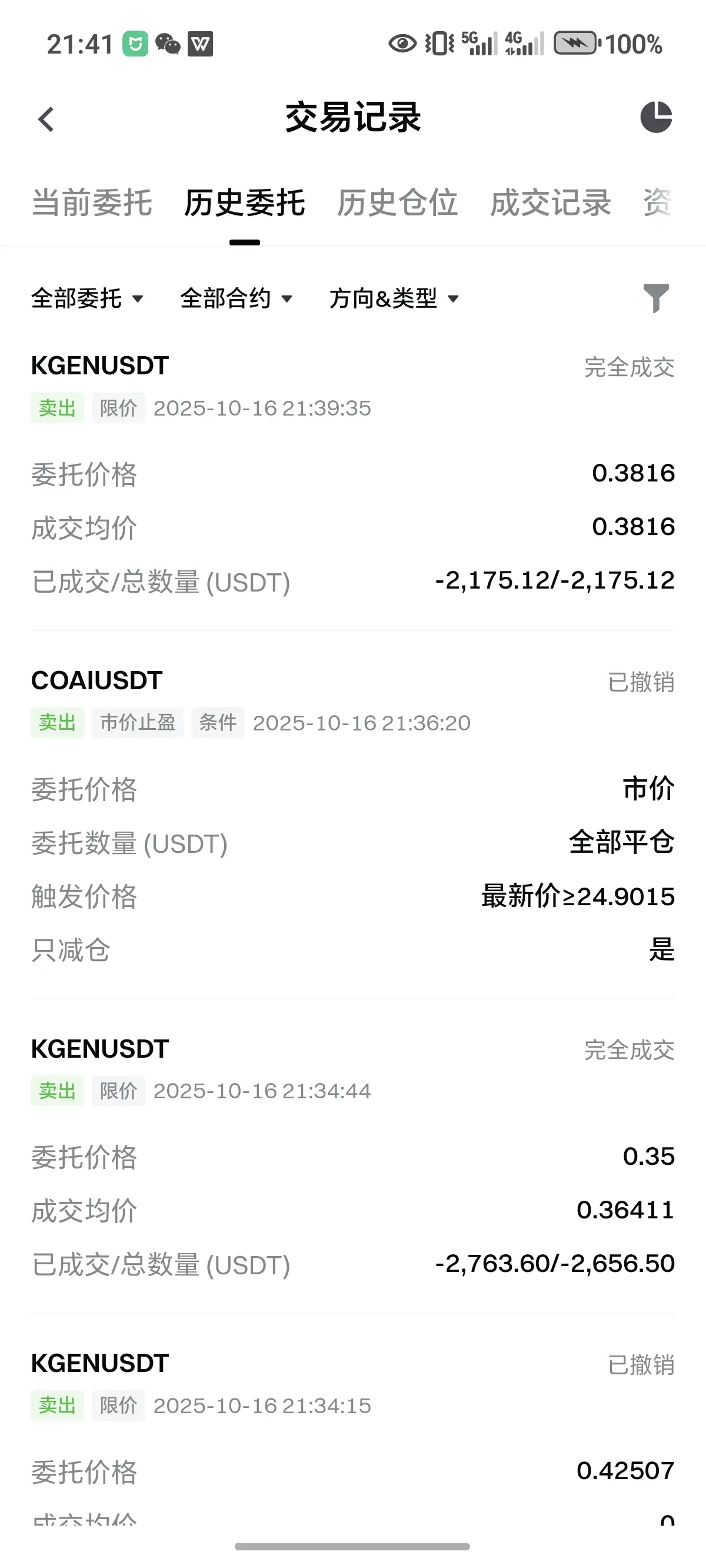Switch to 当前委托 tab
This screenshot has width=706, height=1568.
tap(92, 202)
